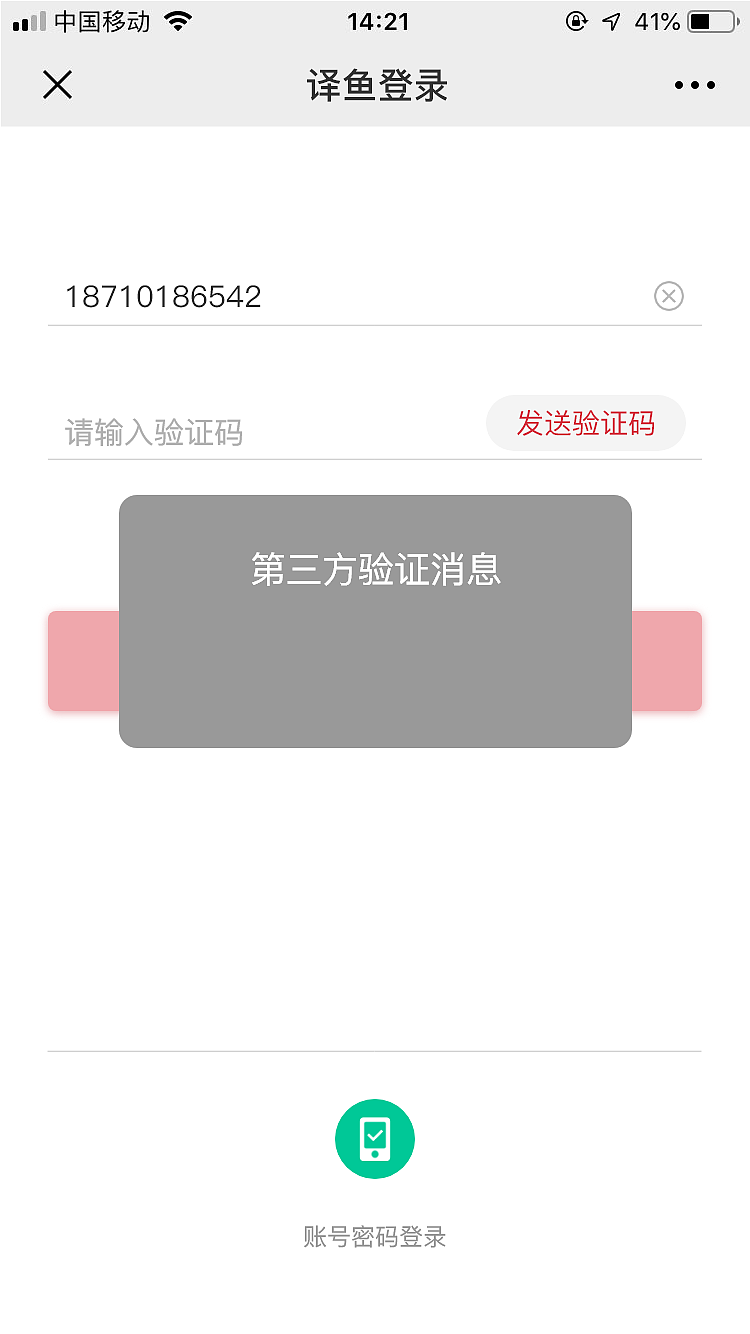The image size is (750, 1334).
Task: Tap 发送验证码 to send verification code
Action: click(x=585, y=423)
